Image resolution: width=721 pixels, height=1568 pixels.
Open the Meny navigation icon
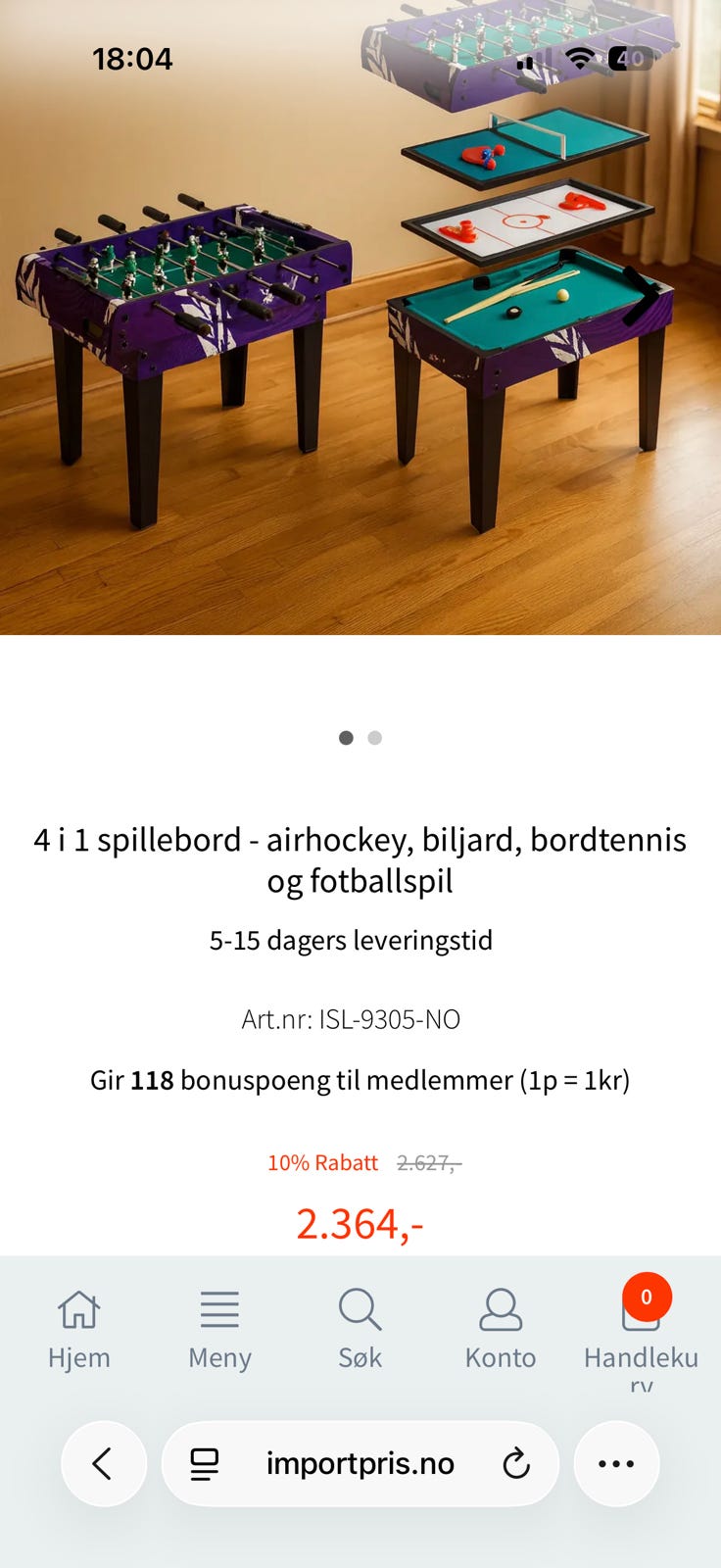coord(219,1308)
